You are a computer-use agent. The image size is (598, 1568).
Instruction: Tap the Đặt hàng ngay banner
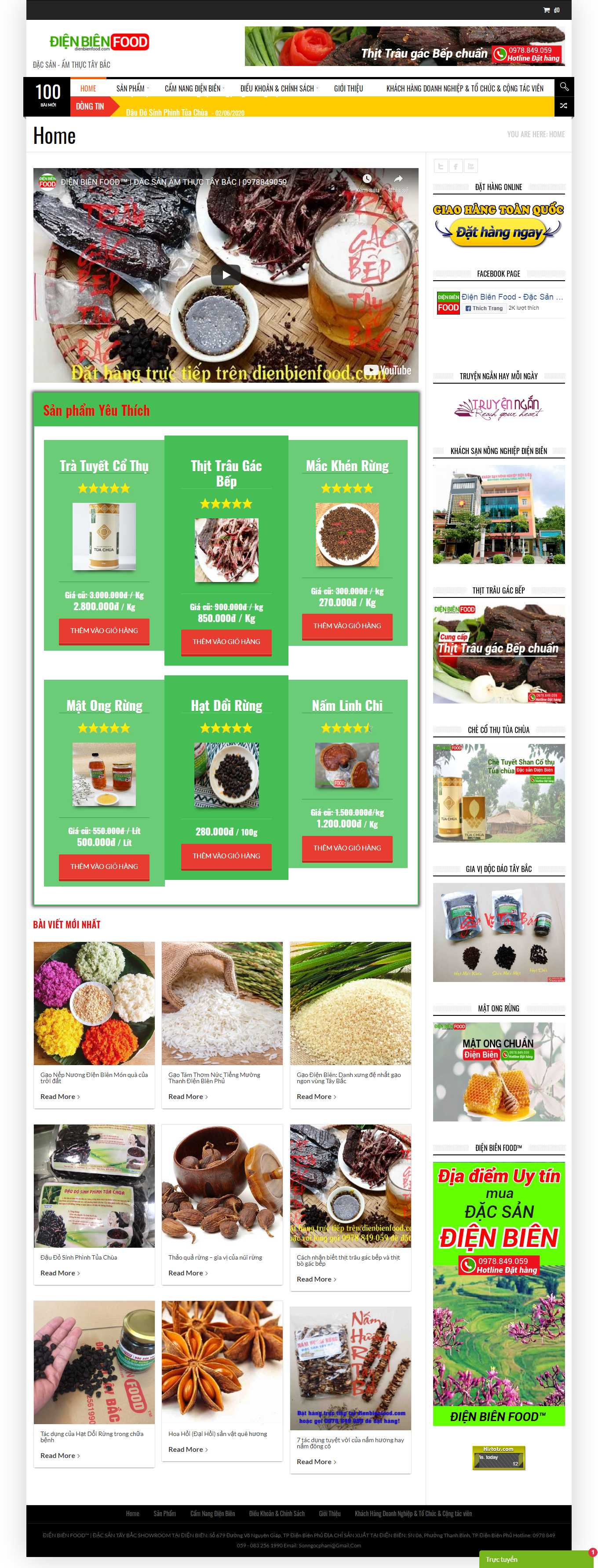click(498, 233)
